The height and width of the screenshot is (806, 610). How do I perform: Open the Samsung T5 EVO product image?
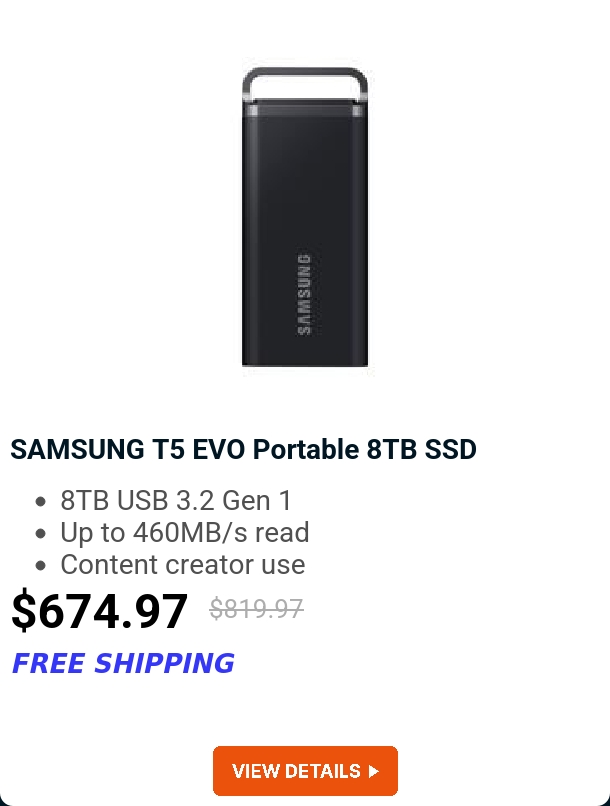[305, 218]
